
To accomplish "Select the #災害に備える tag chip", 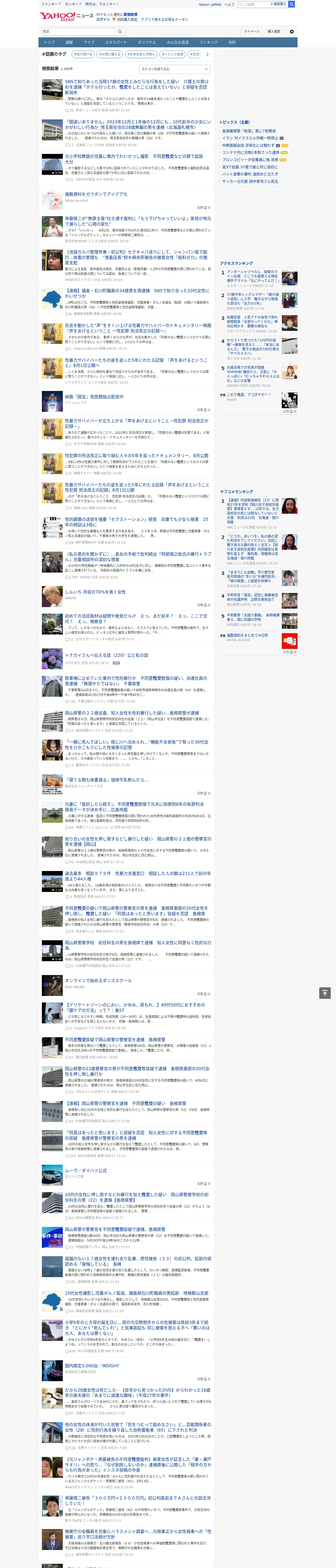I will point(110,54).
